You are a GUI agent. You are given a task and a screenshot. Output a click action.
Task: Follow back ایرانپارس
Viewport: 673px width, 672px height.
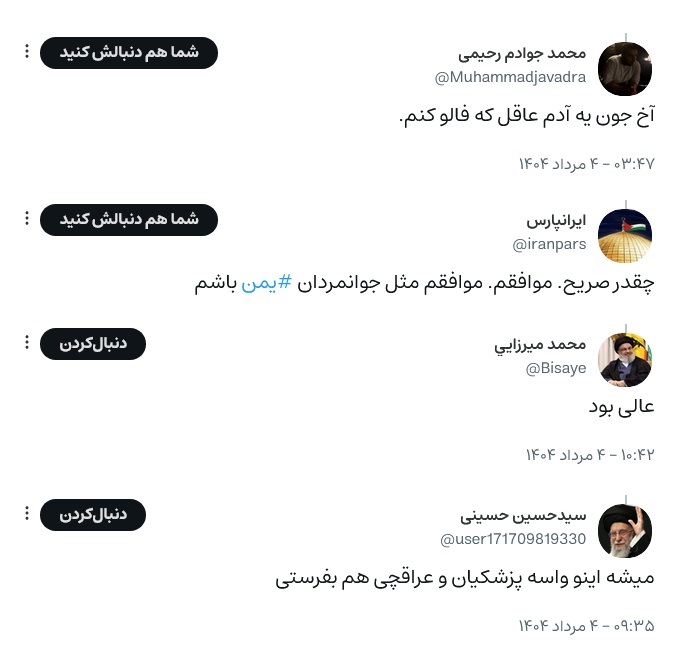coord(129,219)
